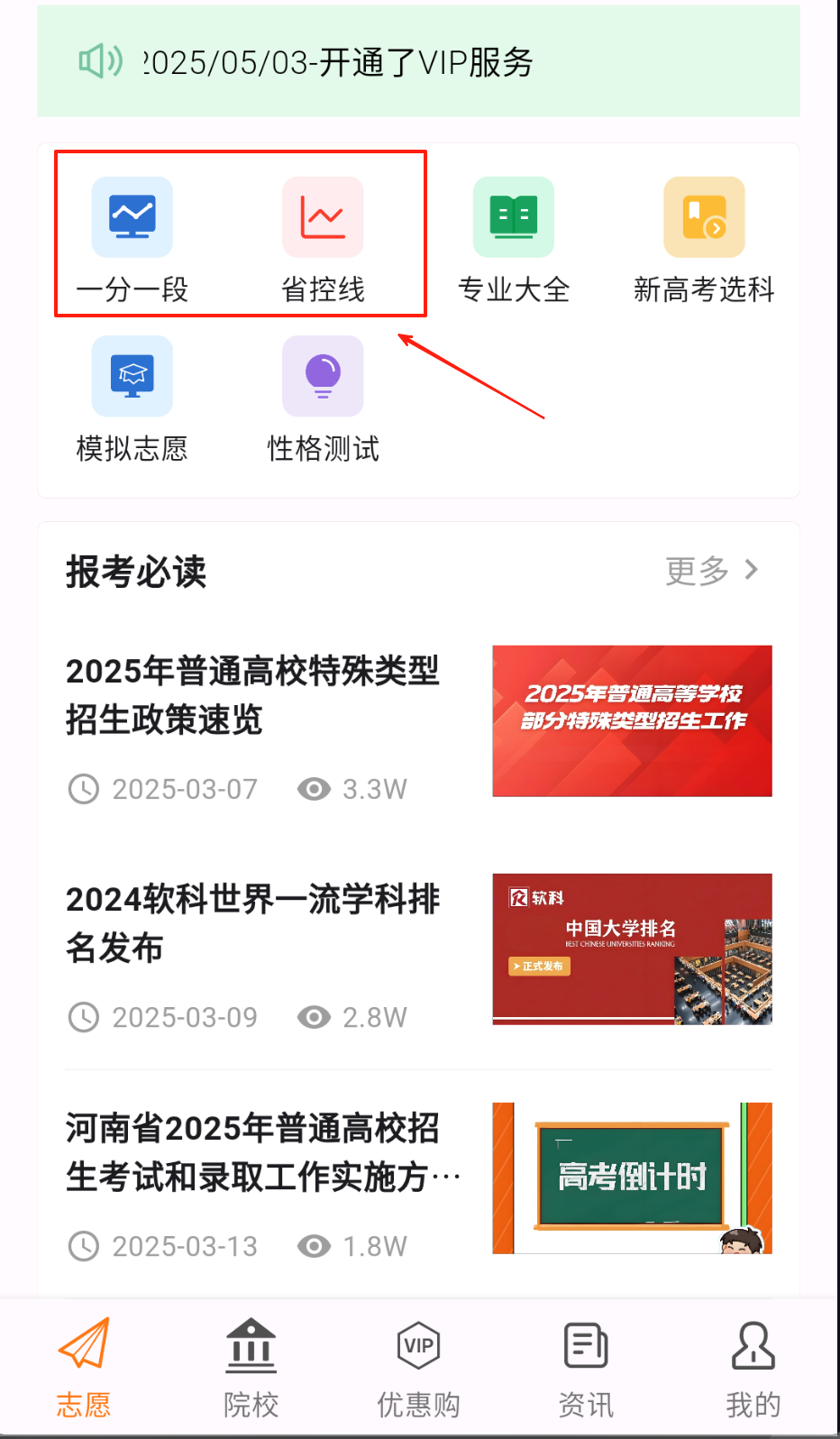Viewport: 840px width, 1439px height.
Task: Open the 河南省2025年普通高校招生 article
Action: pos(418,1179)
